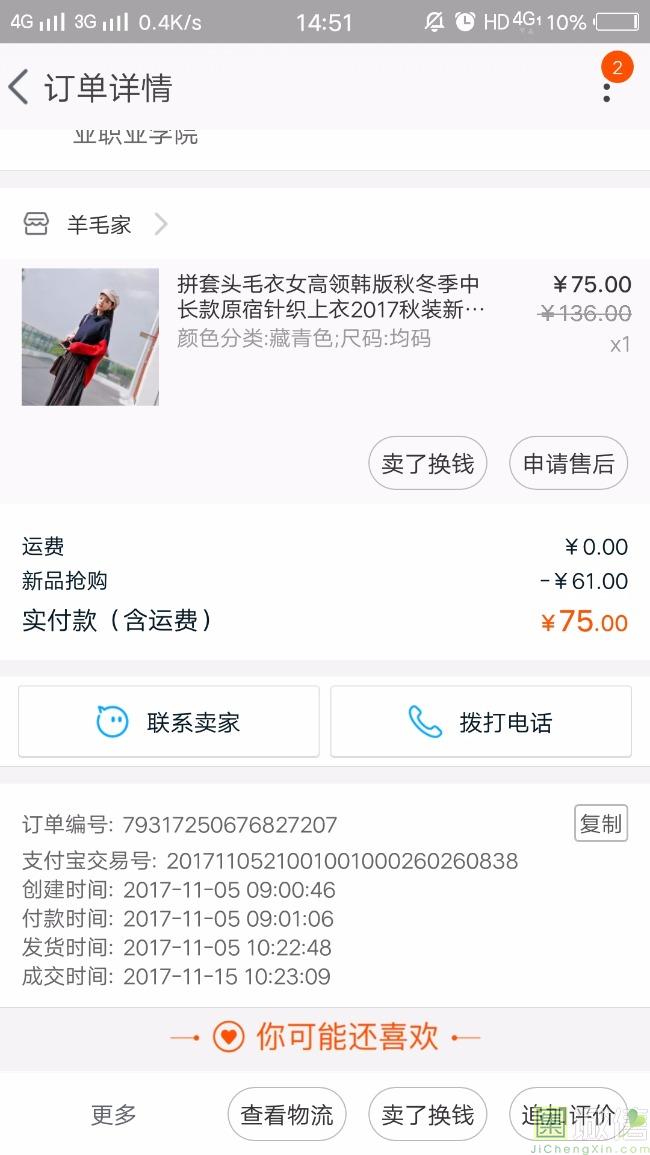Open 更多 options in the bottom bar
This screenshot has width=650, height=1155.
(x=113, y=1114)
